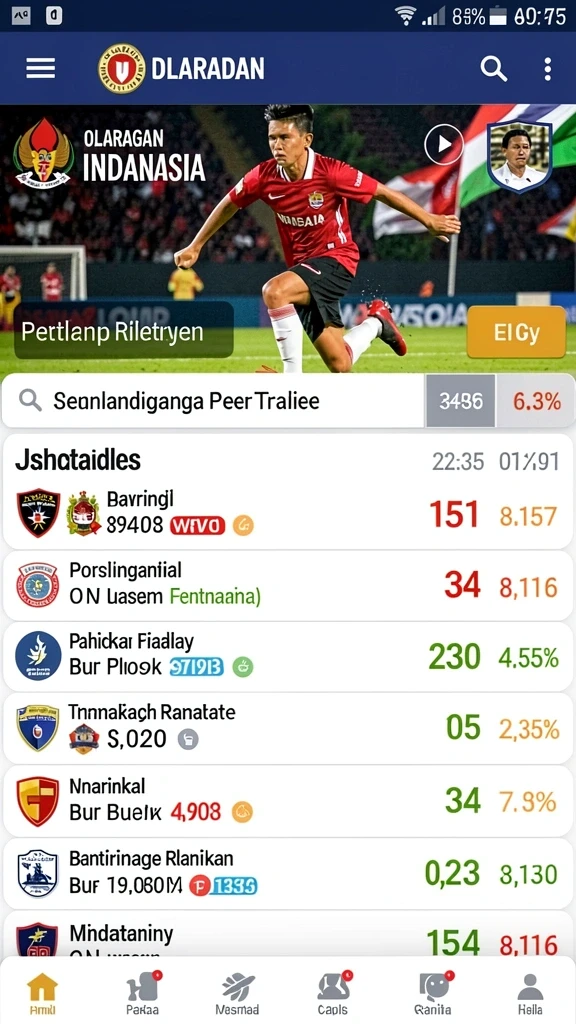Open the Bantirinage Rlanikan row
Image resolution: width=576 pixels, height=1024 pixels.
point(288,874)
